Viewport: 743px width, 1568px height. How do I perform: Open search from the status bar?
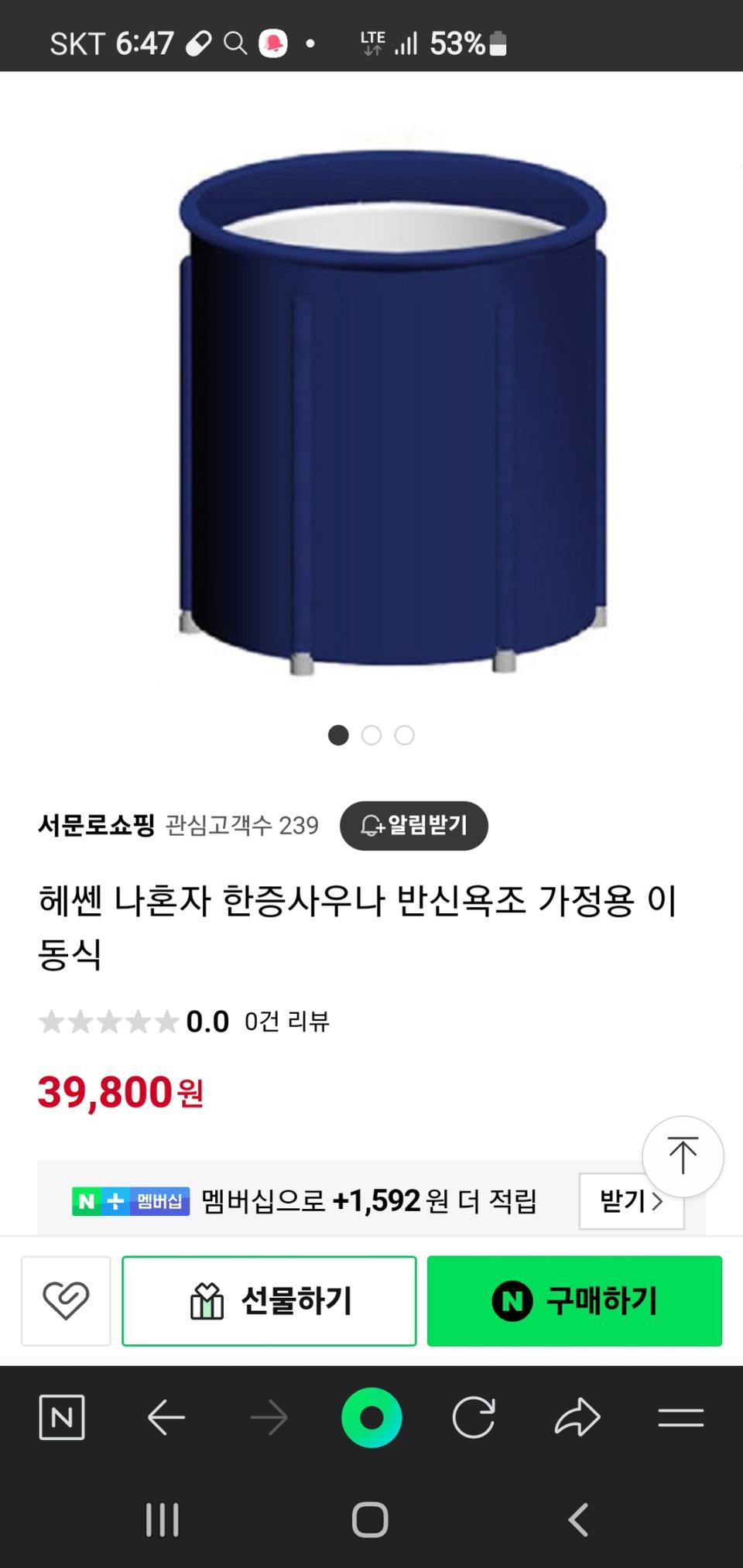coord(236,44)
